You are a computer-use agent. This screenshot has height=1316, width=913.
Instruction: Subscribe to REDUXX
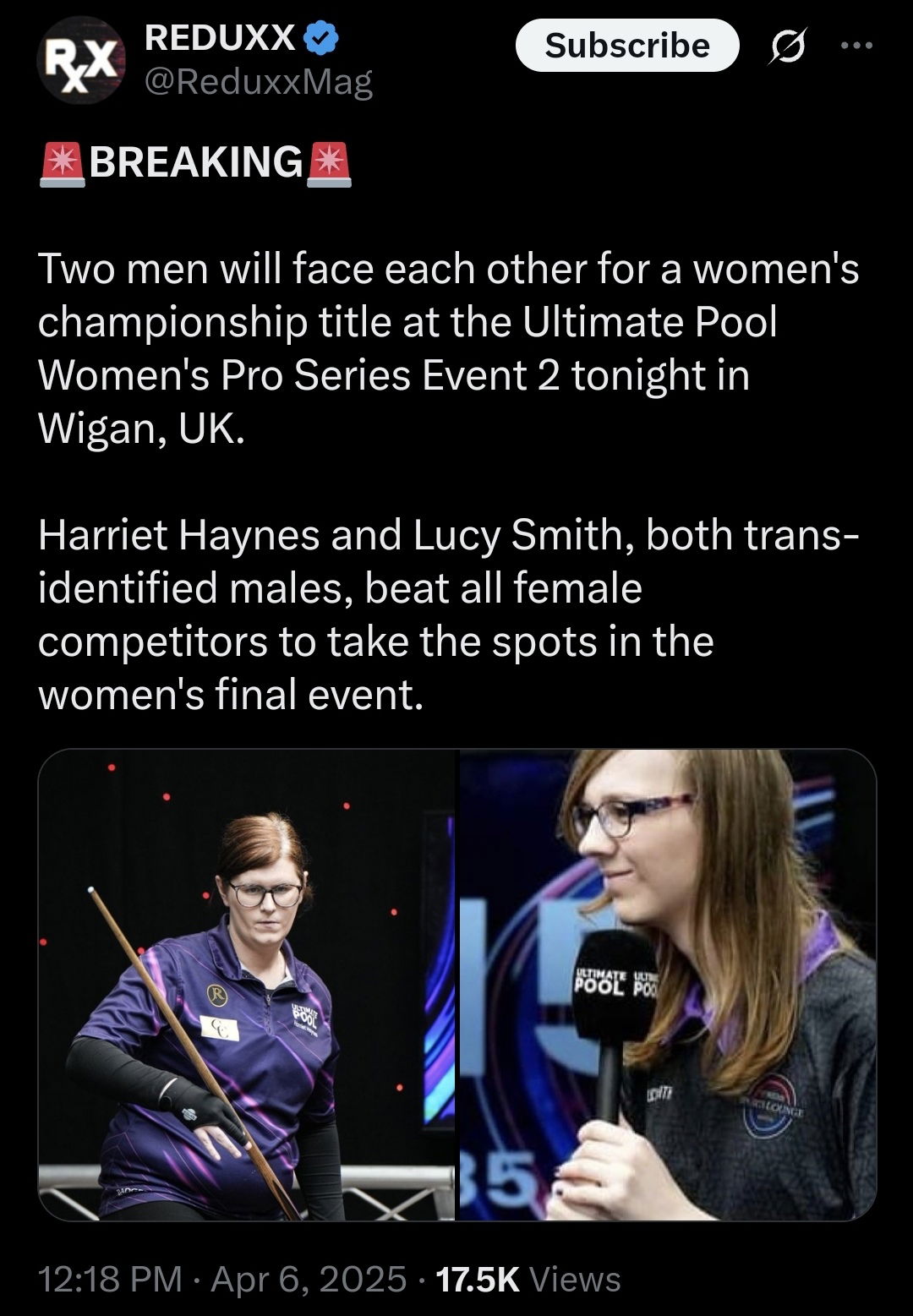(626, 46)
